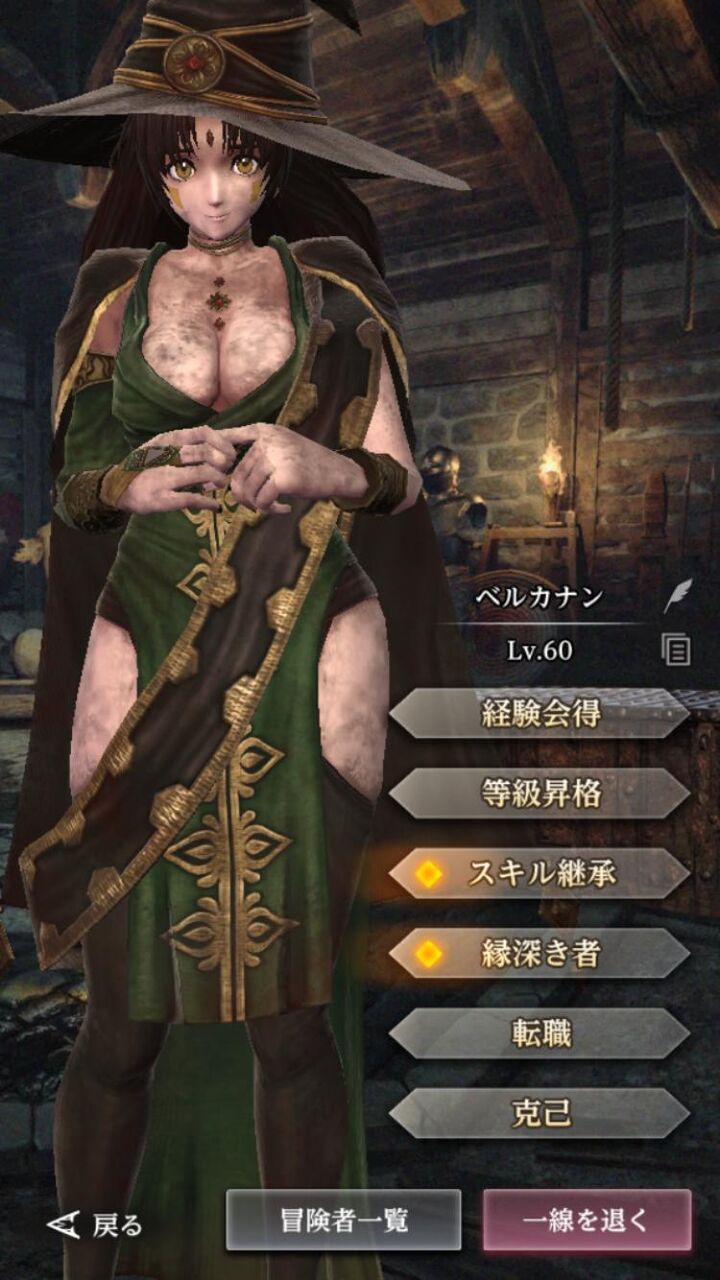Open the details list icon next to Lv.60
The height and width of the screenshot is (1280, 720).
[x=677, y=651]
